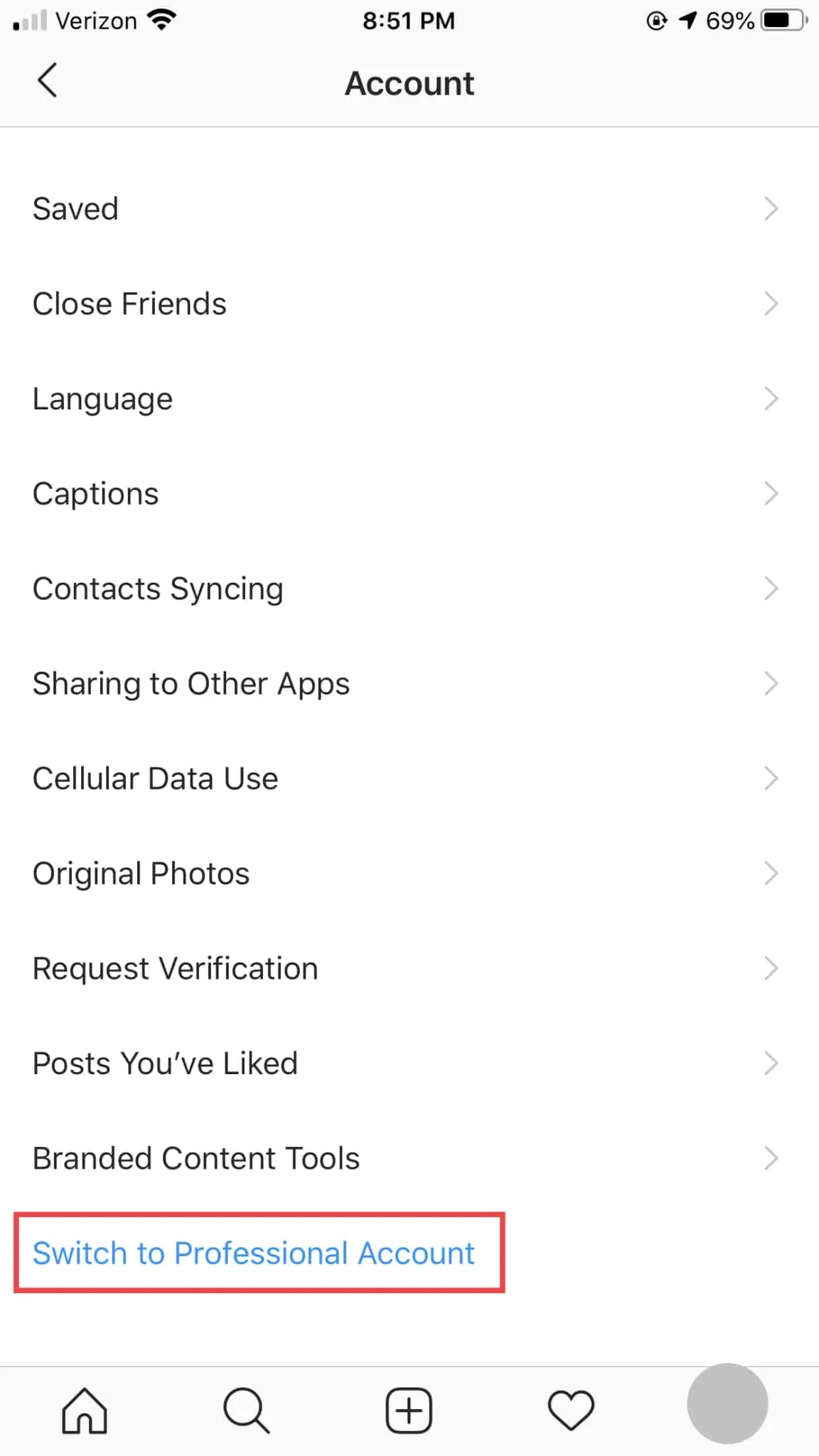Open Branded Content Tools
This screenshot has width=819, height=1456.
(196, 1157)
